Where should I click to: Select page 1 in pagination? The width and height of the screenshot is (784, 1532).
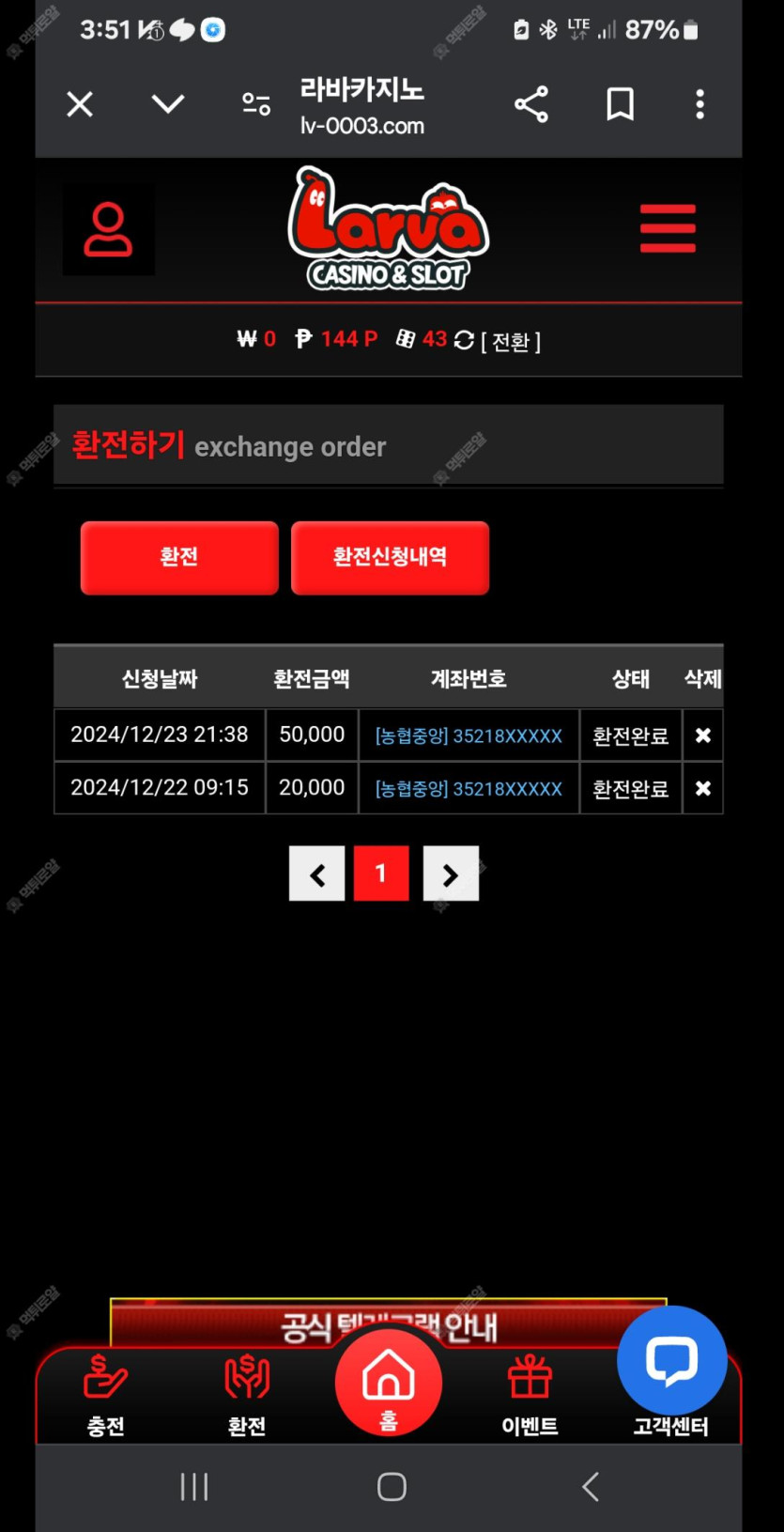[381, 874]
